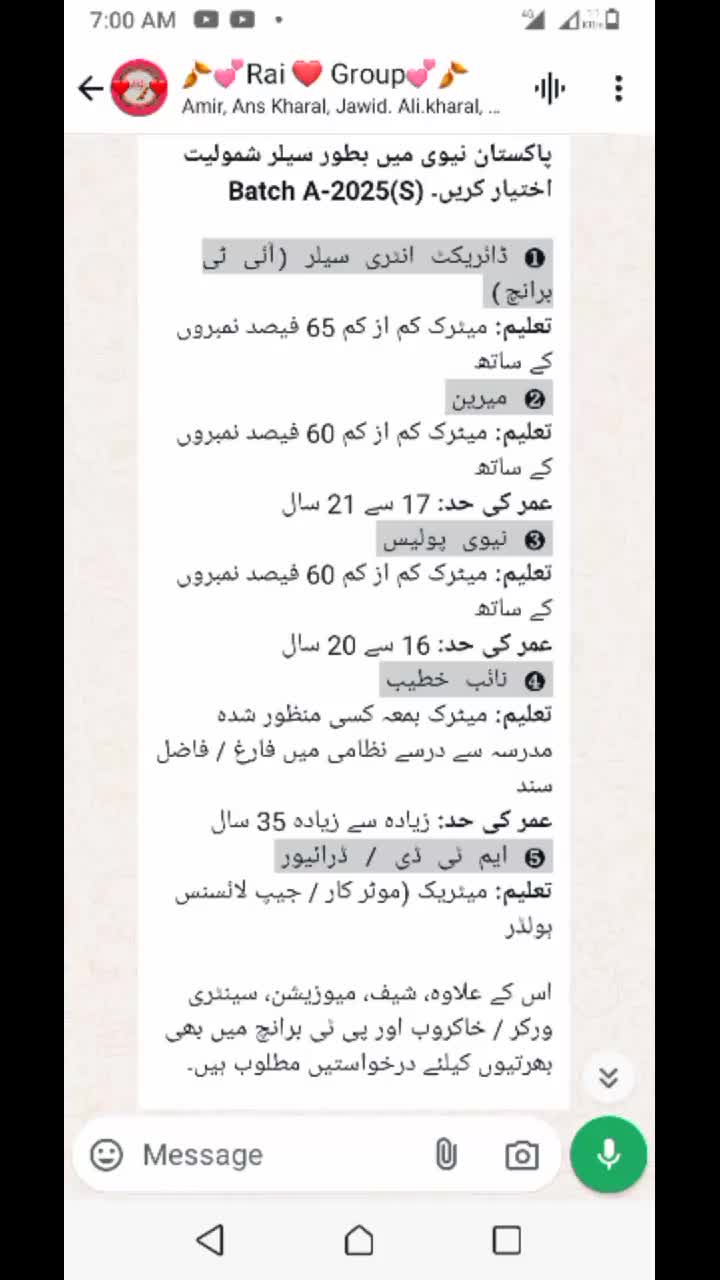The image size is (720, 1280).
Task: Open recent apps from navigation bar
Action: pyautogui.click(x=507, y=1240)
